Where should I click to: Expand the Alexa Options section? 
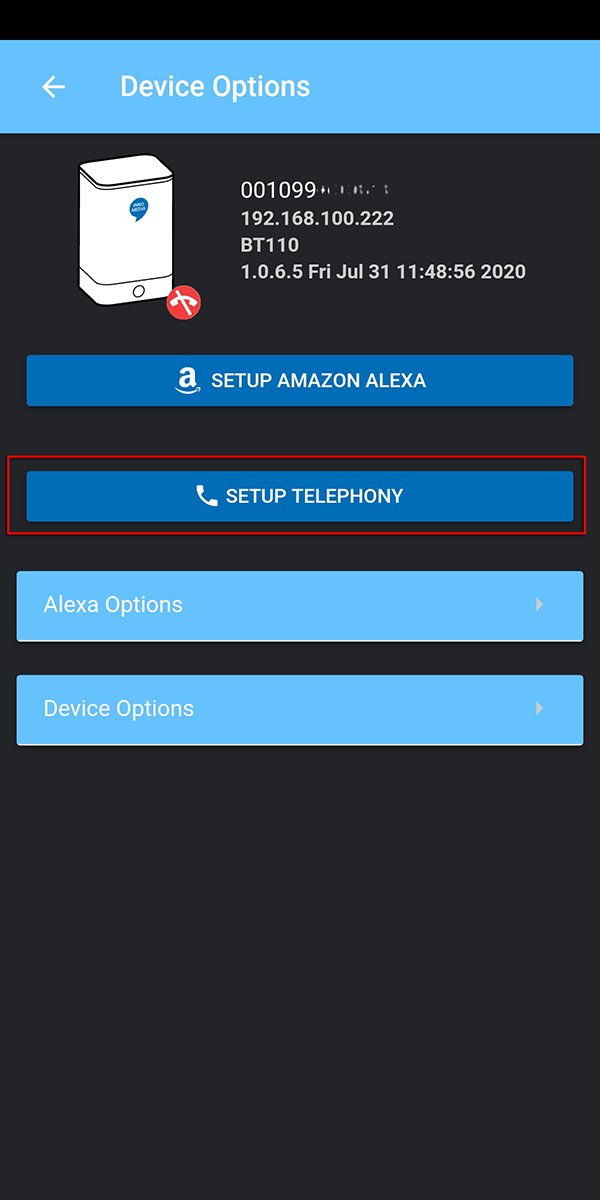[300, 605]
